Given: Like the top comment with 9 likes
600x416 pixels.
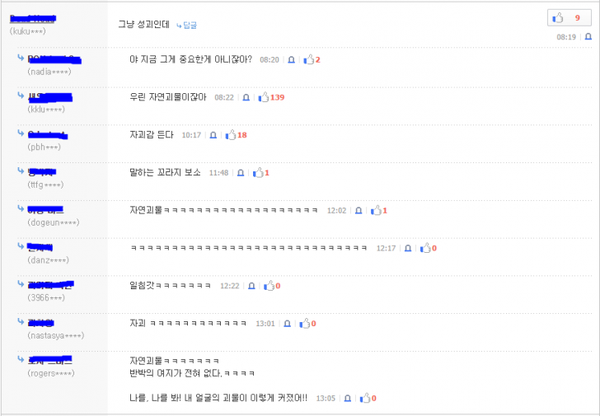Looking at the screenshot, I should point(559,18).
